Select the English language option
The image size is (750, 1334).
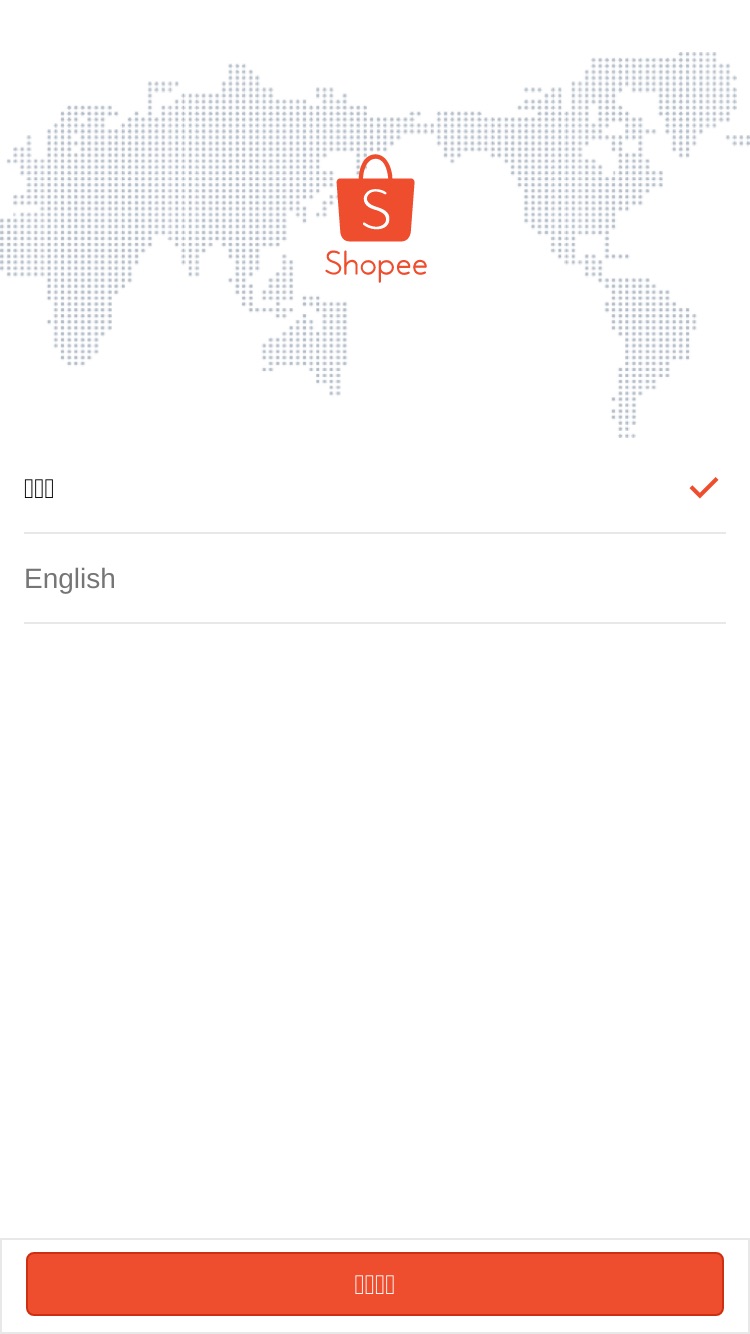375,579
